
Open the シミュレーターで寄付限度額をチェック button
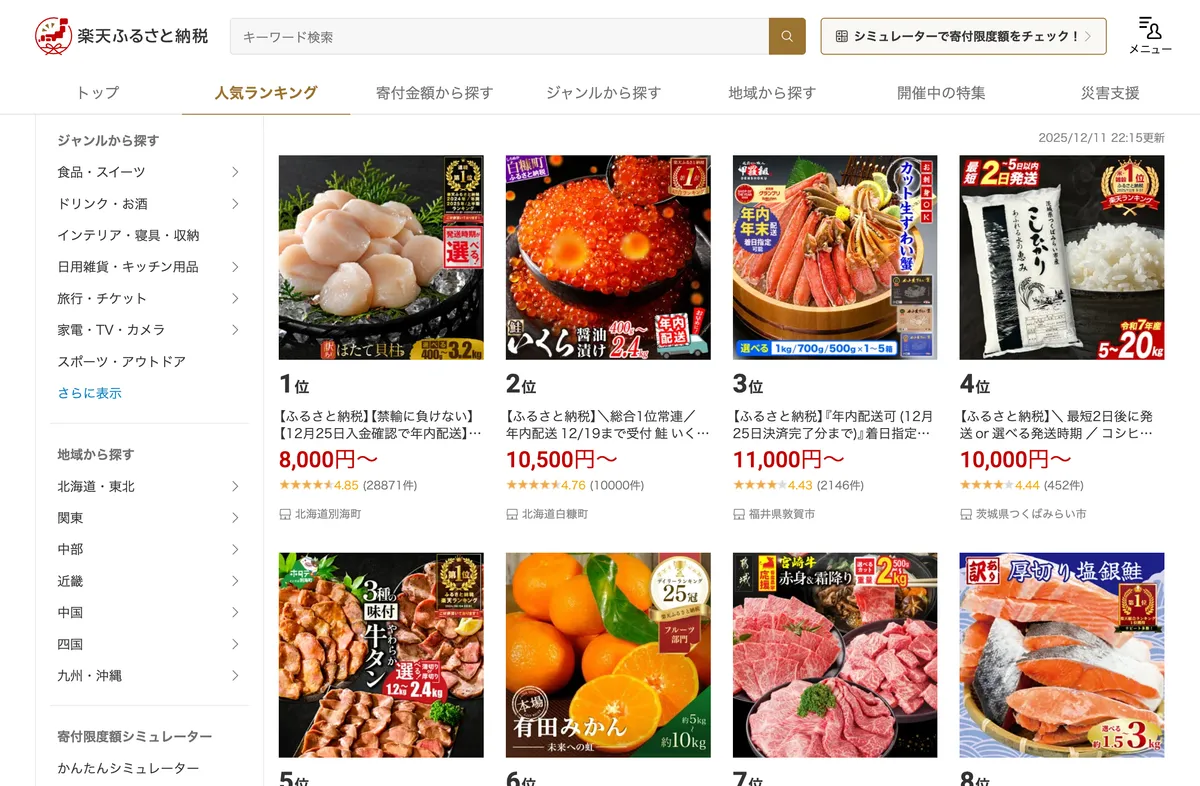pos(963,36)
